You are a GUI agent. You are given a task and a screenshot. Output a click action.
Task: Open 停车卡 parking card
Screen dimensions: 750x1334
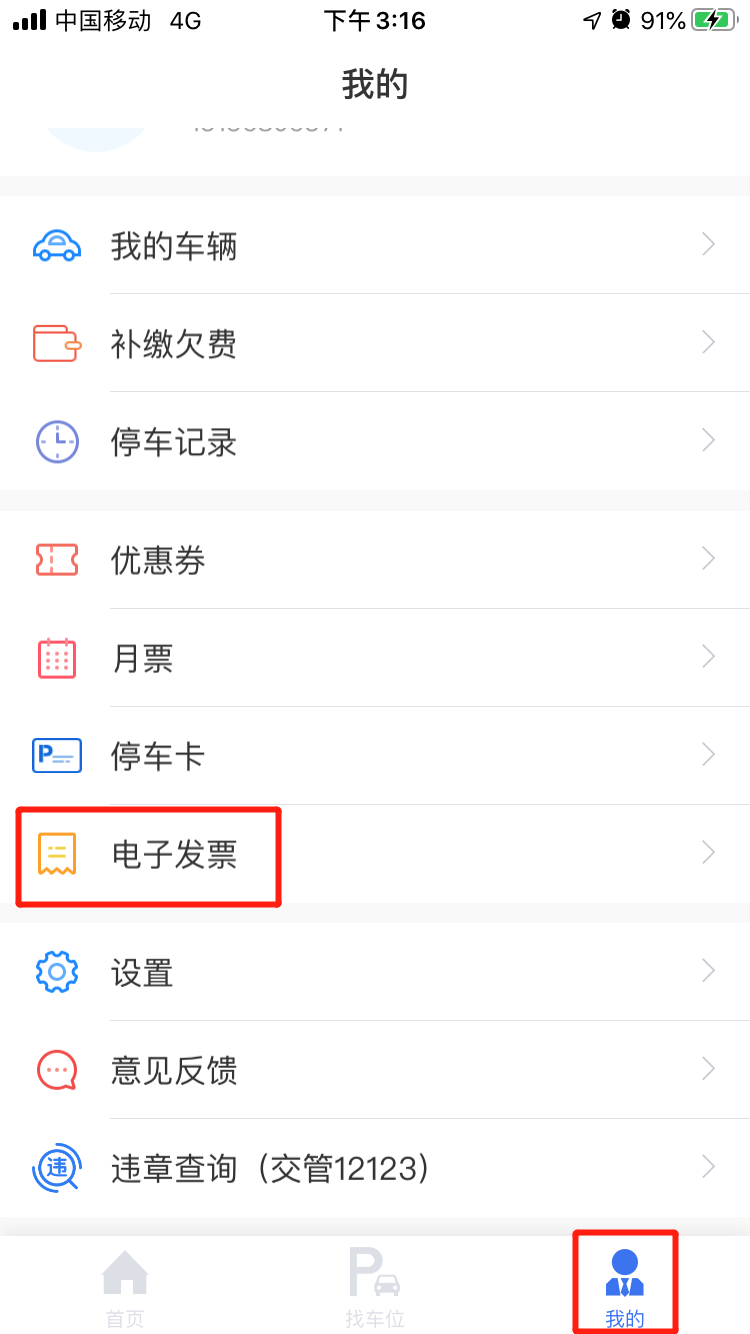click(x=374, y=756)
